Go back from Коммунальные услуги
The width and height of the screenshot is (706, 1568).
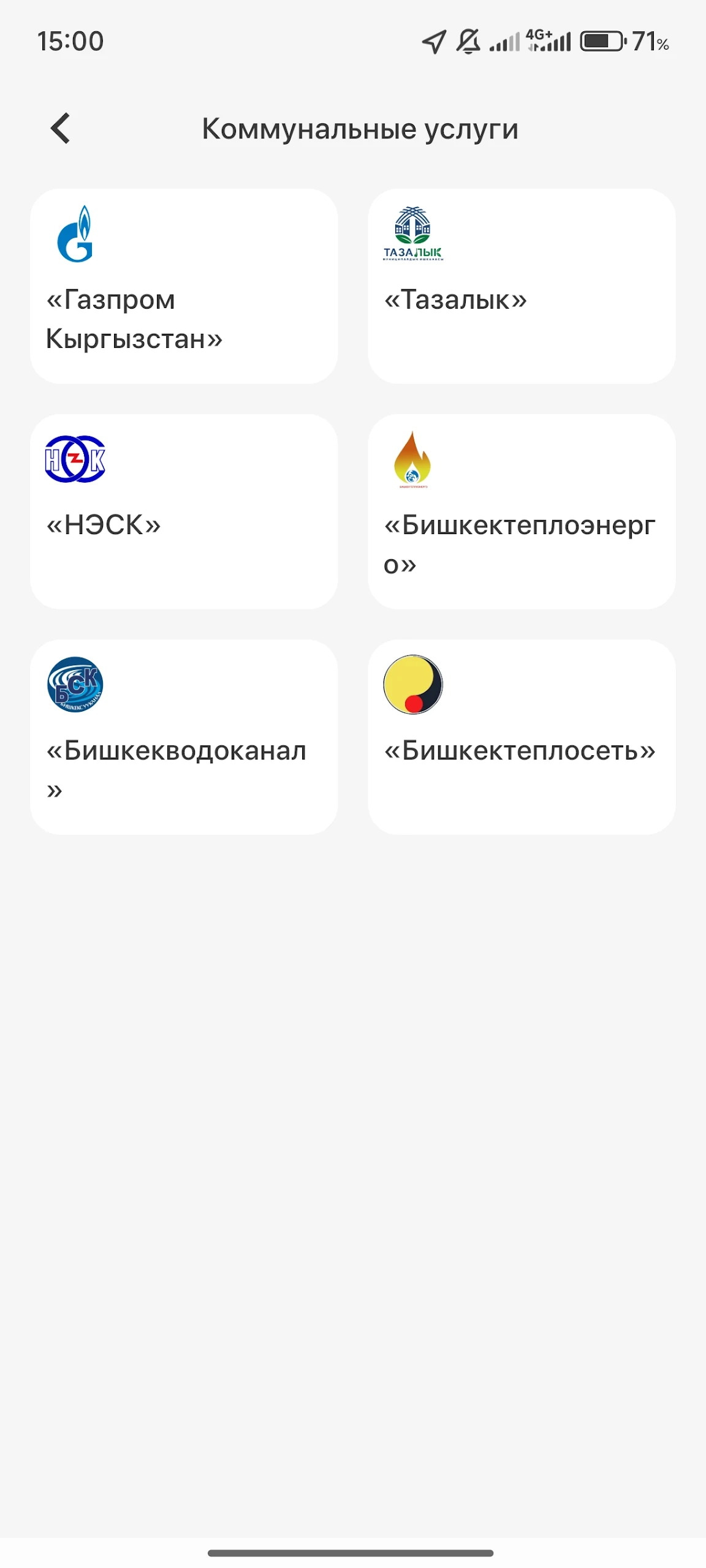[60, 129]
